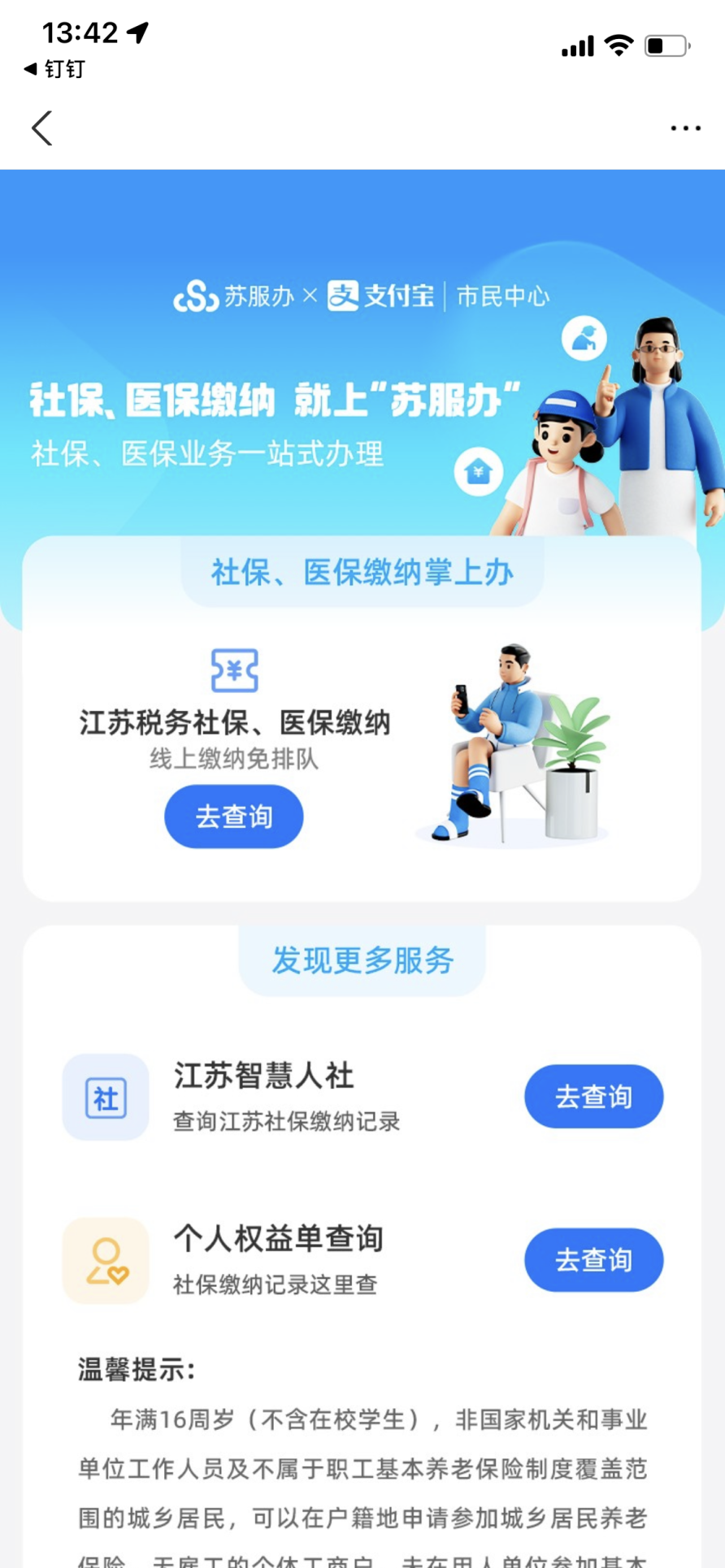Return to 钉钉 via status bar link
The image size is (725, 1568).
(54, 69)
